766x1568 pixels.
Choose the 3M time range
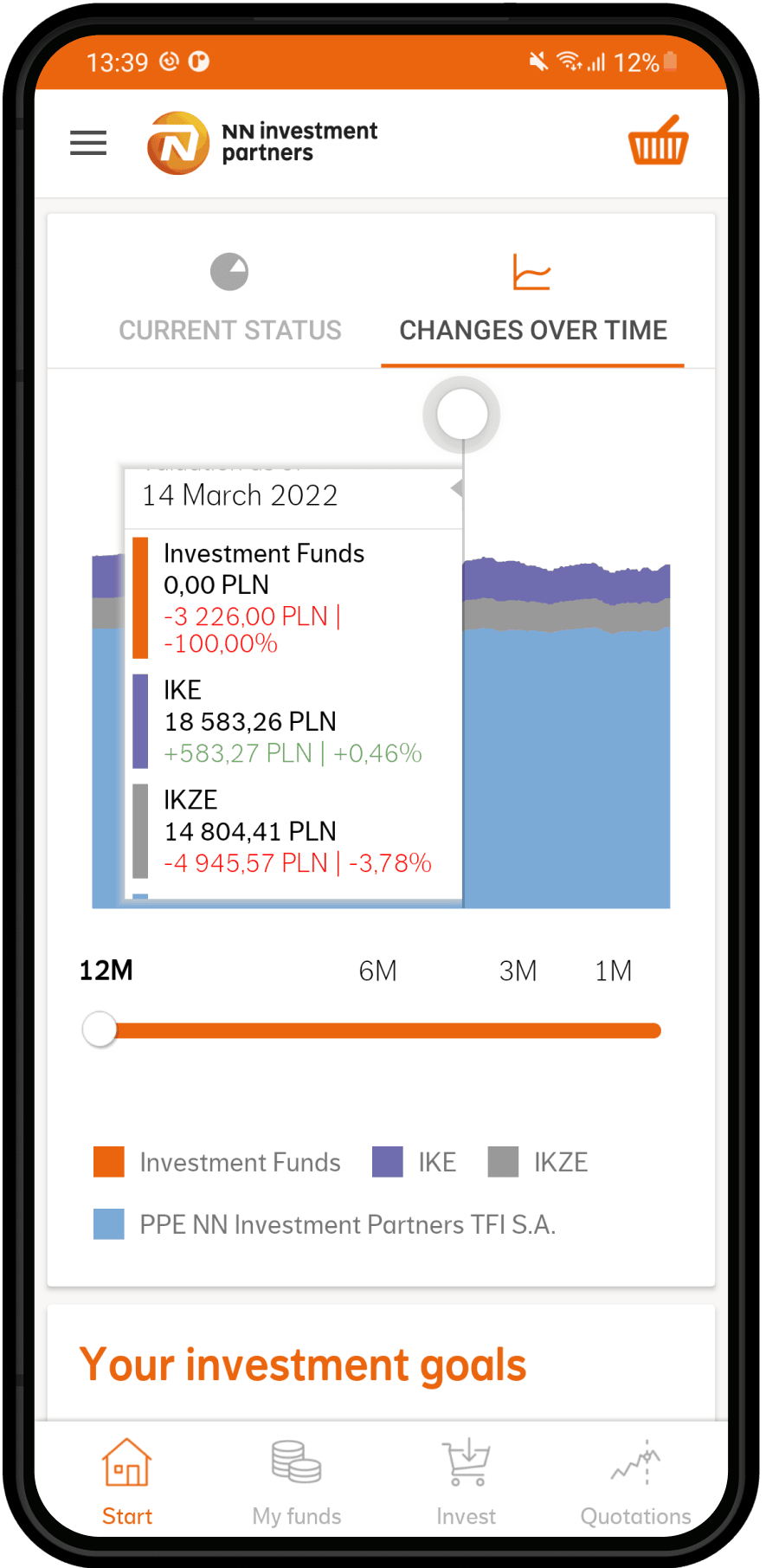coord(518,971)
